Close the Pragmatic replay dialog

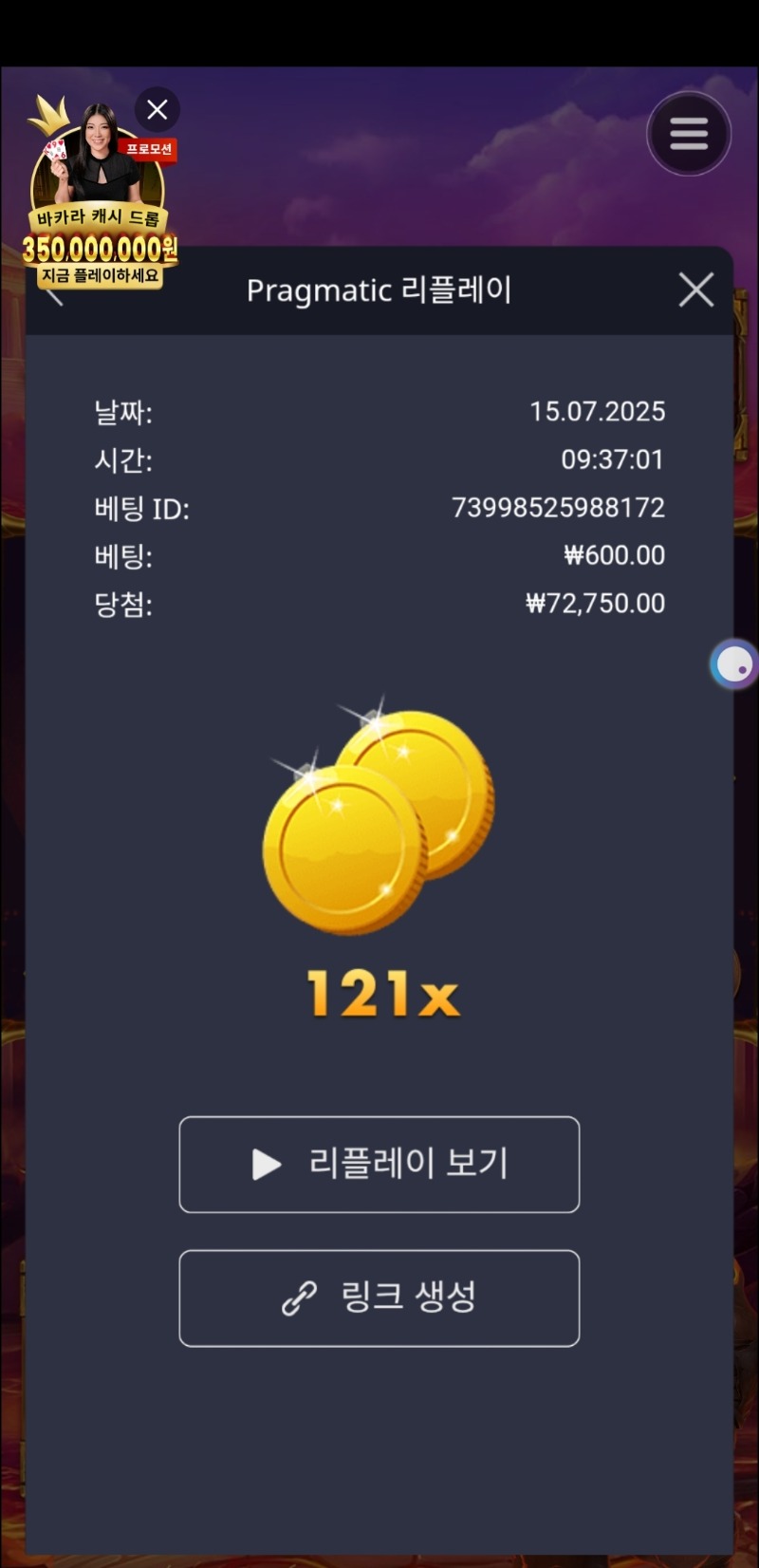tap(696, 290)
